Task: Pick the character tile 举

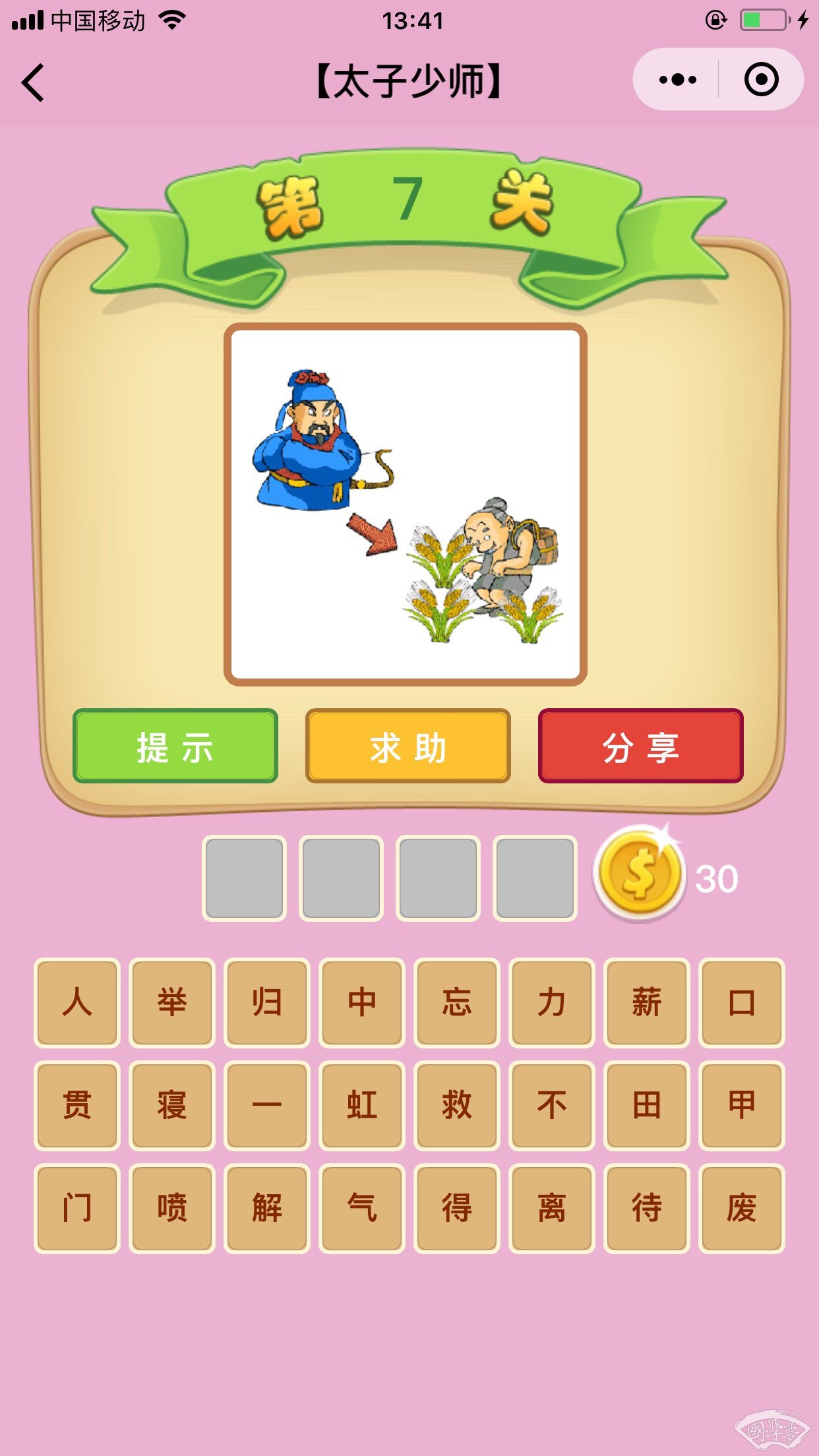Action: [x=172, y=1002]
